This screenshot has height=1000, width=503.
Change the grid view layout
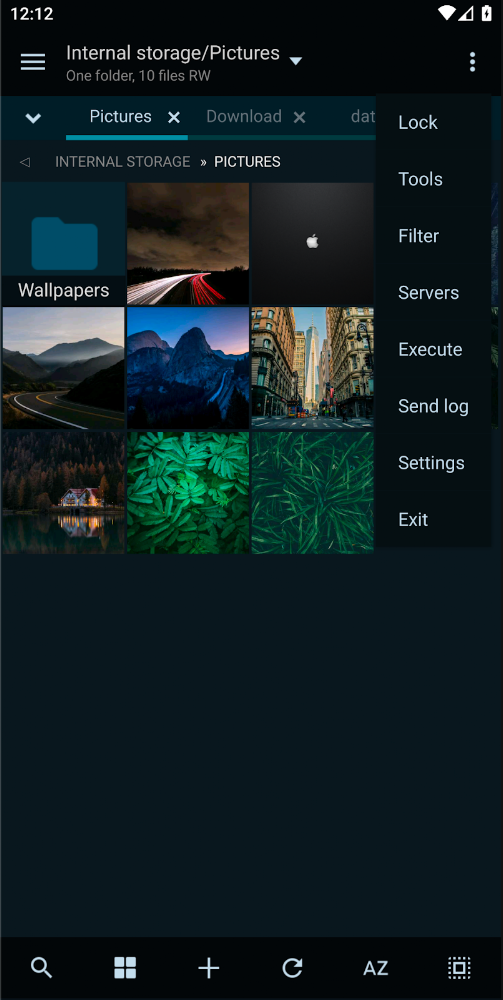point(125,968)
